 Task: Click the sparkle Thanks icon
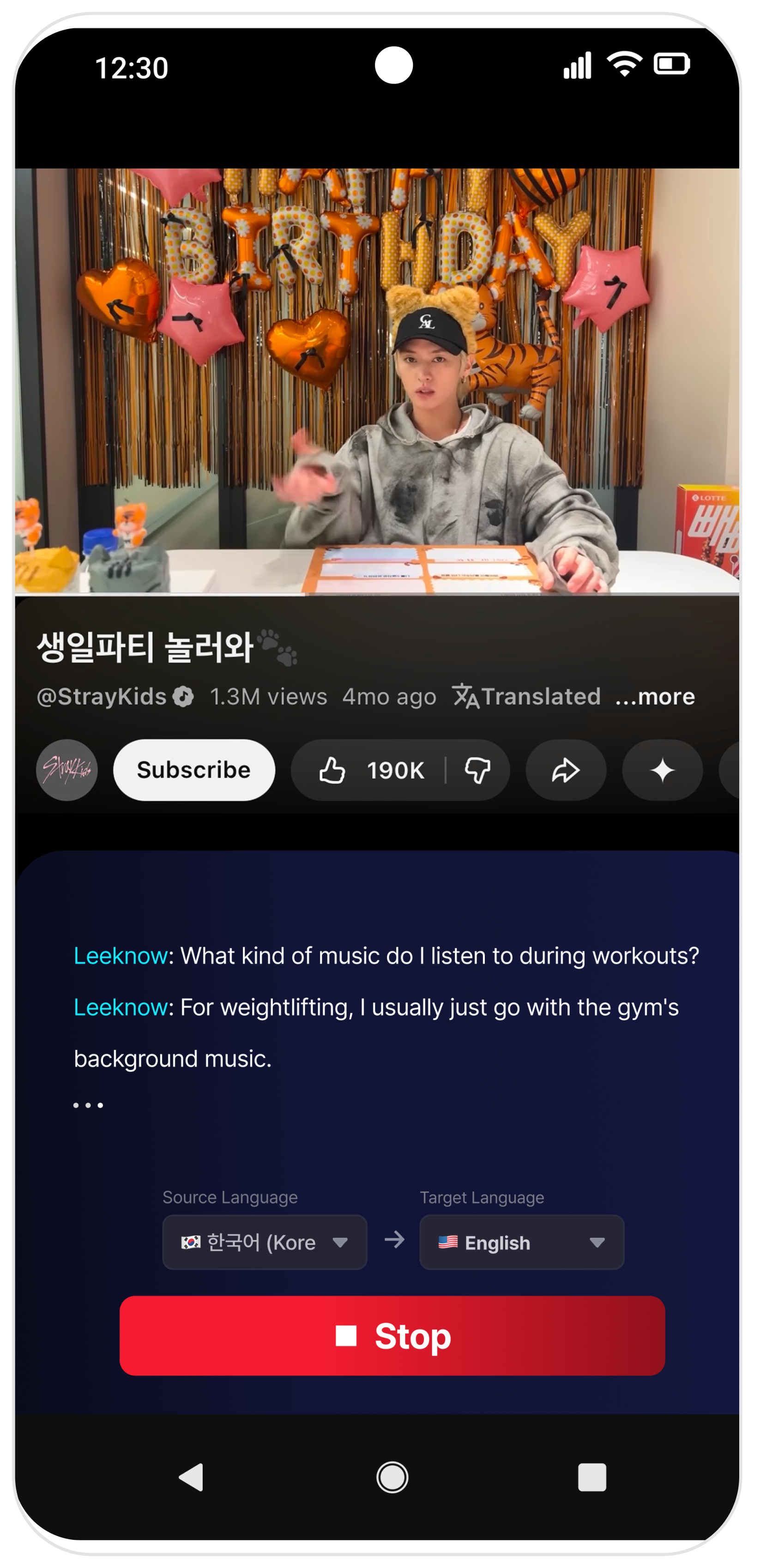[662, 769]
